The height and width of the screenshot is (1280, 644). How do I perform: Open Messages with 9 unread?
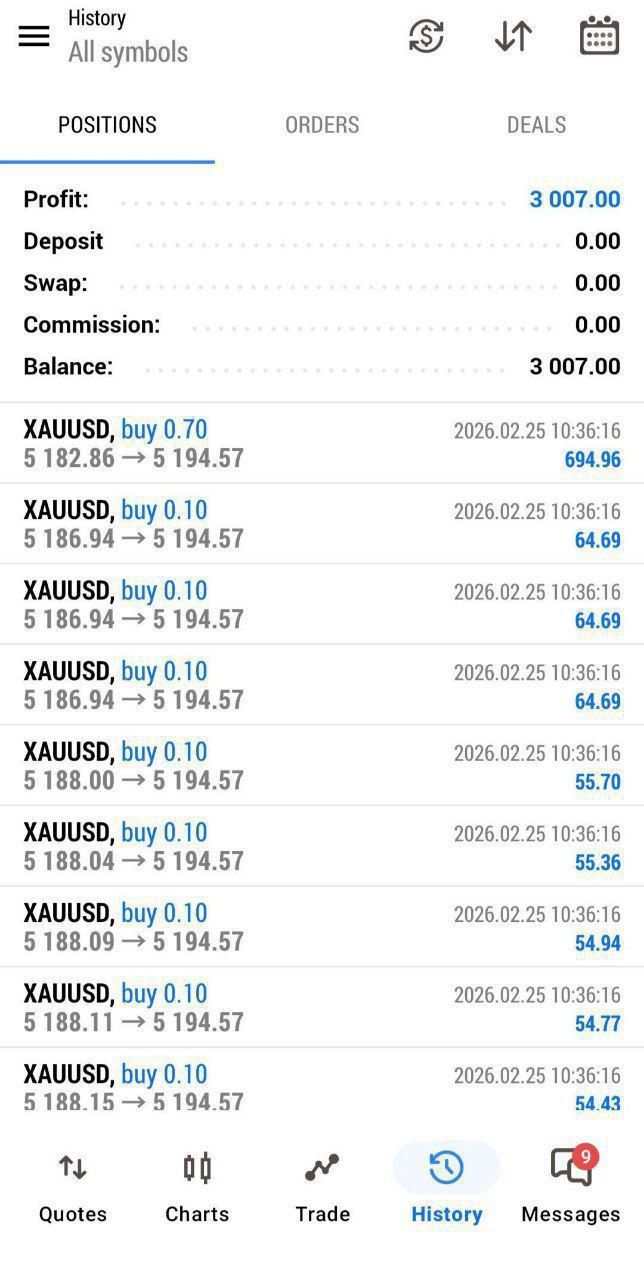[x=571, y=1188]
